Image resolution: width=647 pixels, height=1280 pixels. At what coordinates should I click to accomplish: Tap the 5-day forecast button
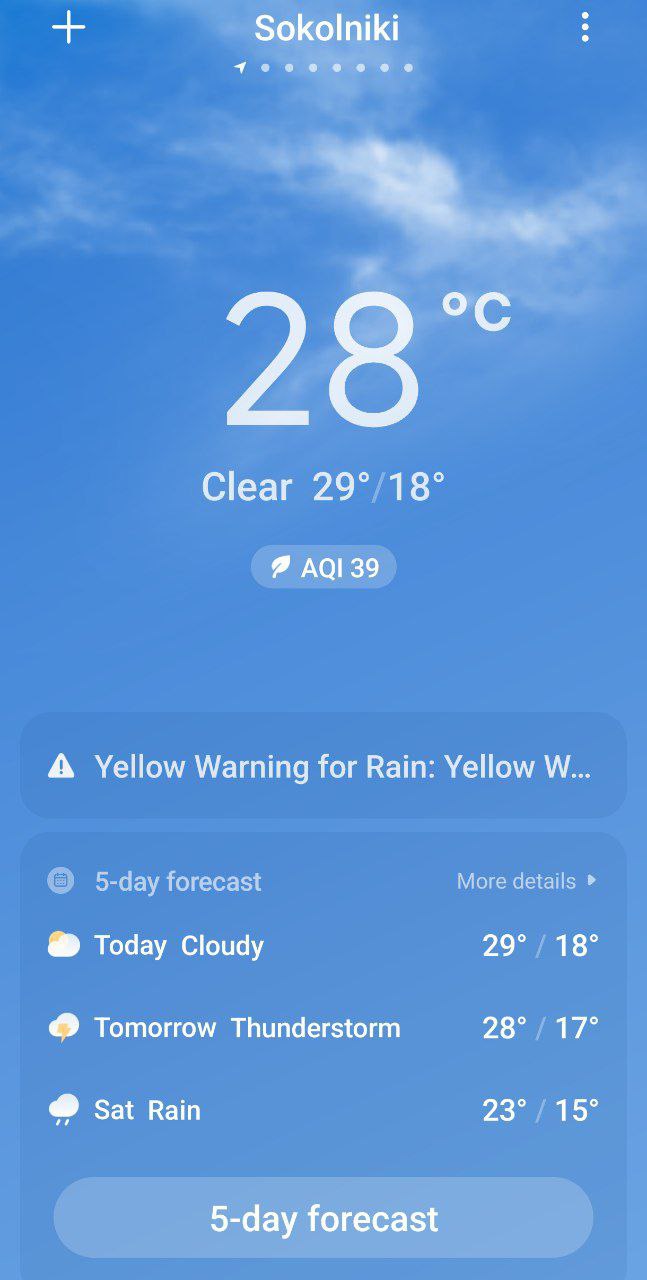323,1218
